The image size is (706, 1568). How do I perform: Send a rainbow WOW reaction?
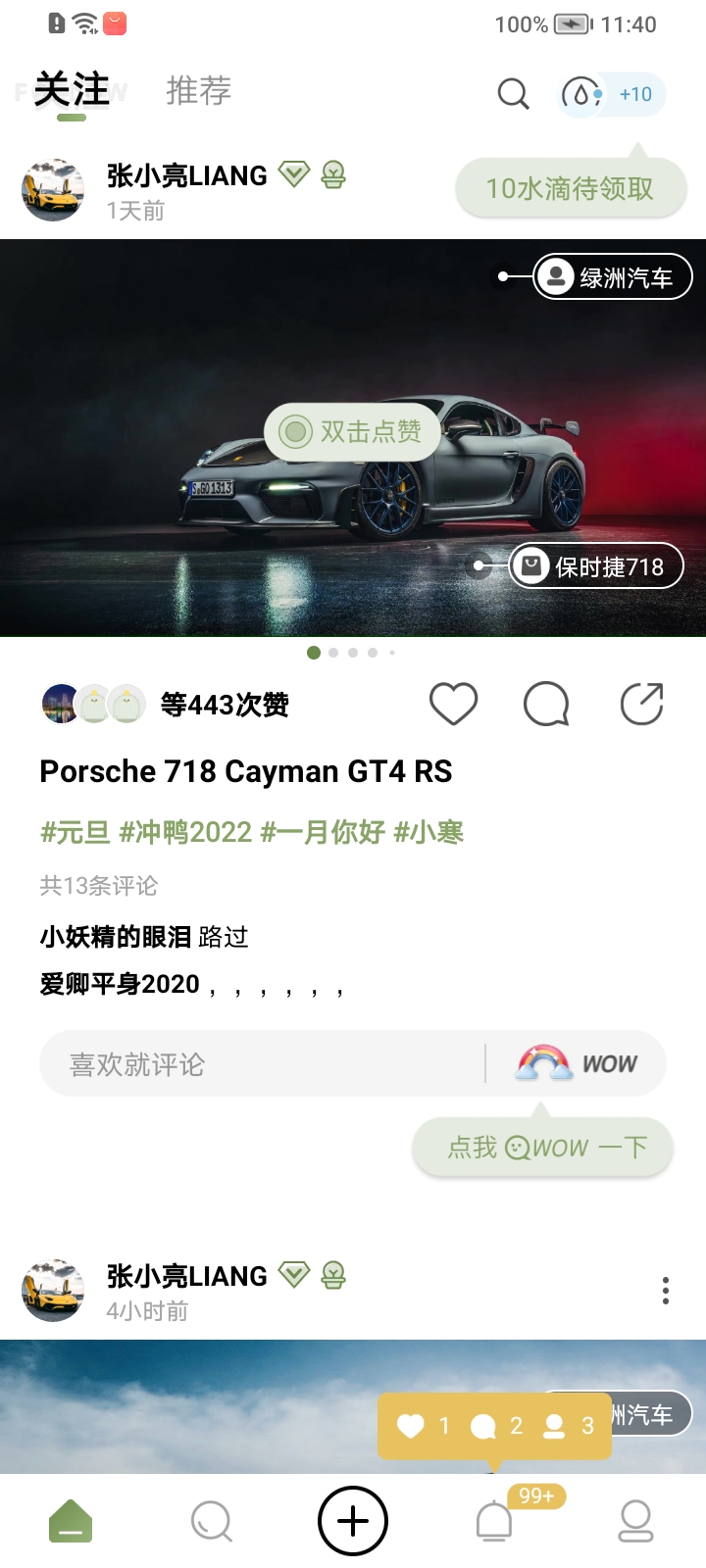[577, 1064]
